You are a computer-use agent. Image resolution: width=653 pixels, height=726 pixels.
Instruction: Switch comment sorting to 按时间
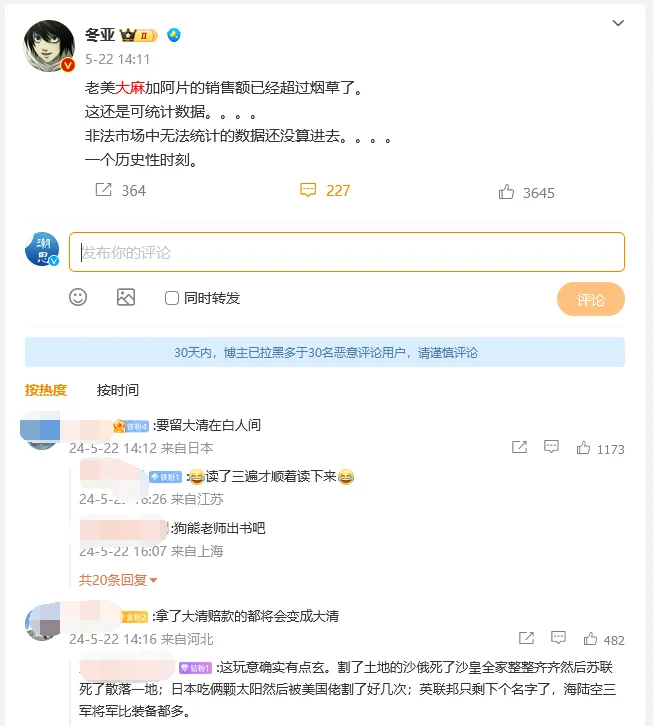(x=117, y=390)
